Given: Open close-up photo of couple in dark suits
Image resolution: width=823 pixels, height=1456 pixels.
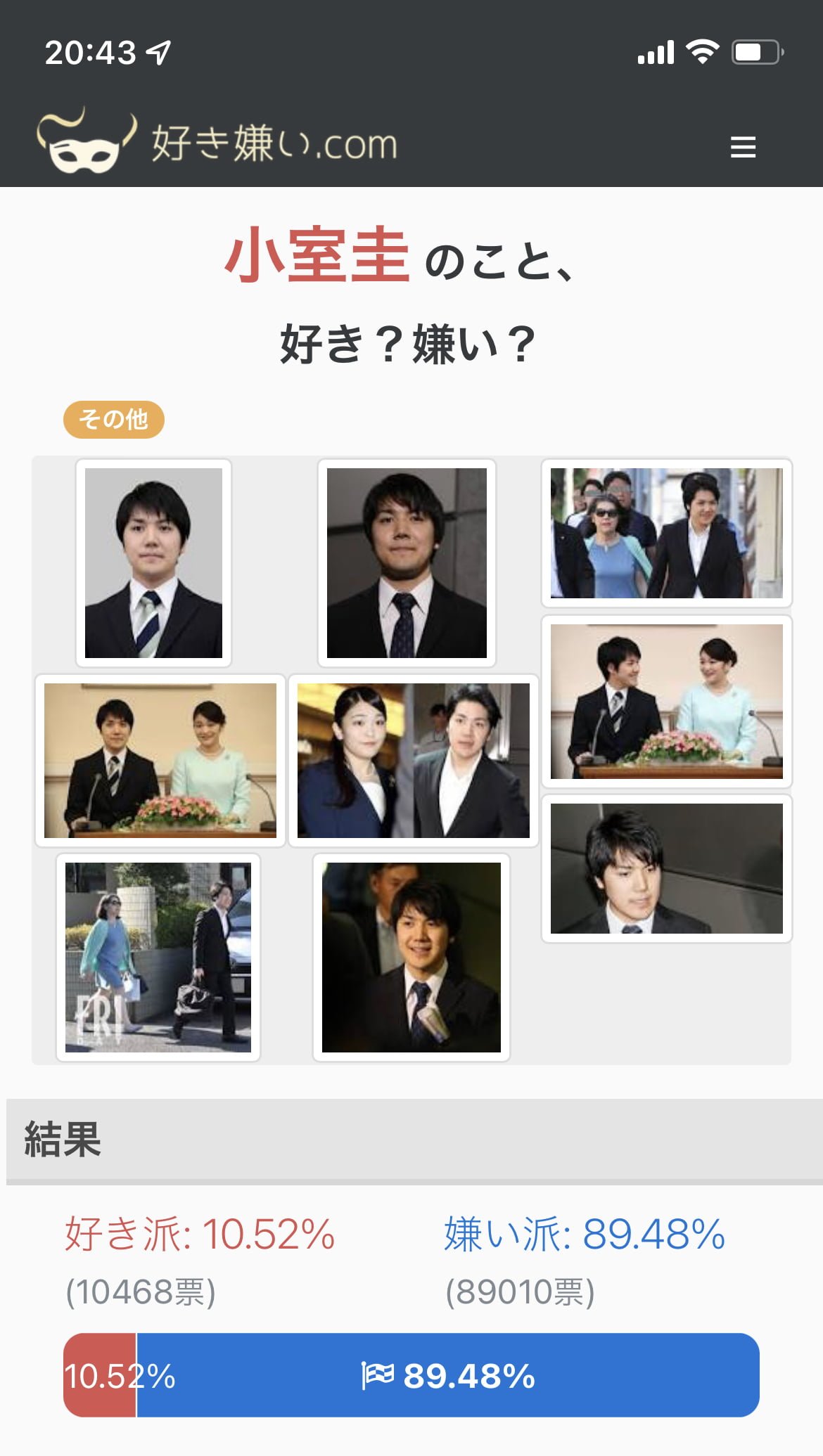Looking at the screenshot, I should (414, 761).
